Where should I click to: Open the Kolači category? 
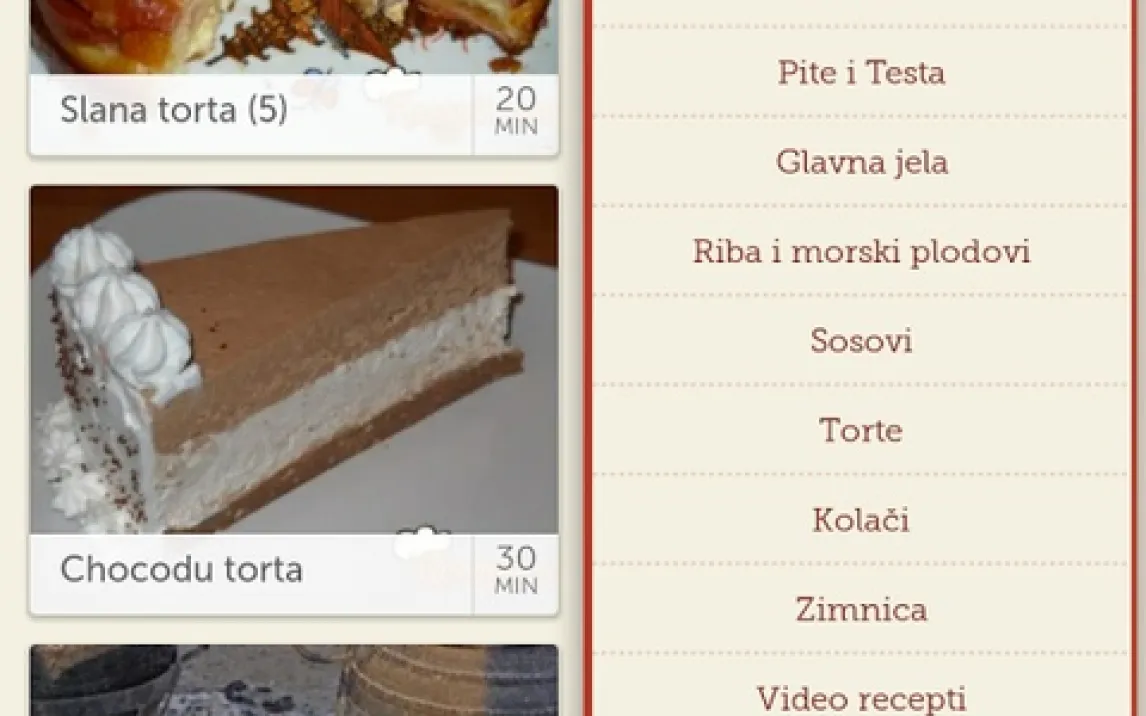click(861, 520)
